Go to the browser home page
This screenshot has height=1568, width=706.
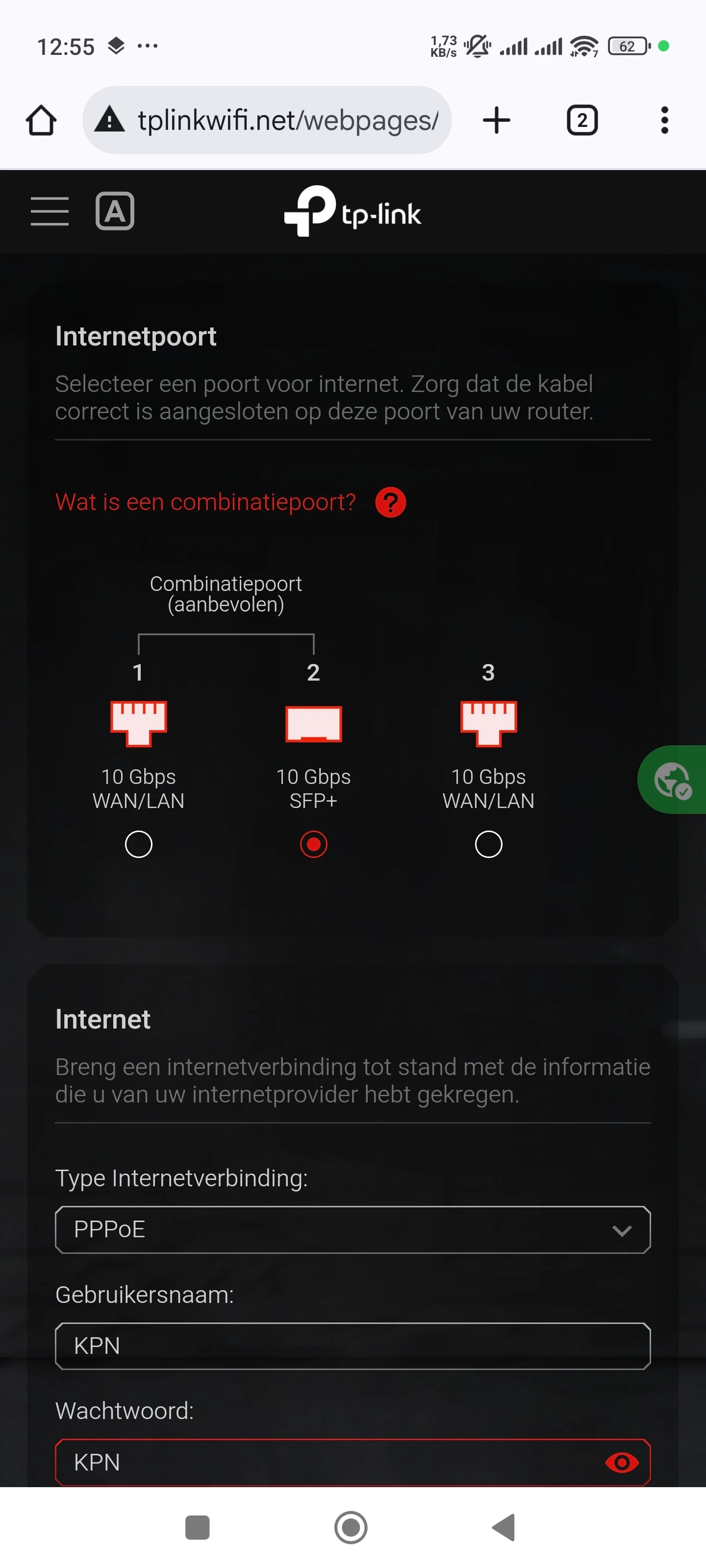coord(41,120)
